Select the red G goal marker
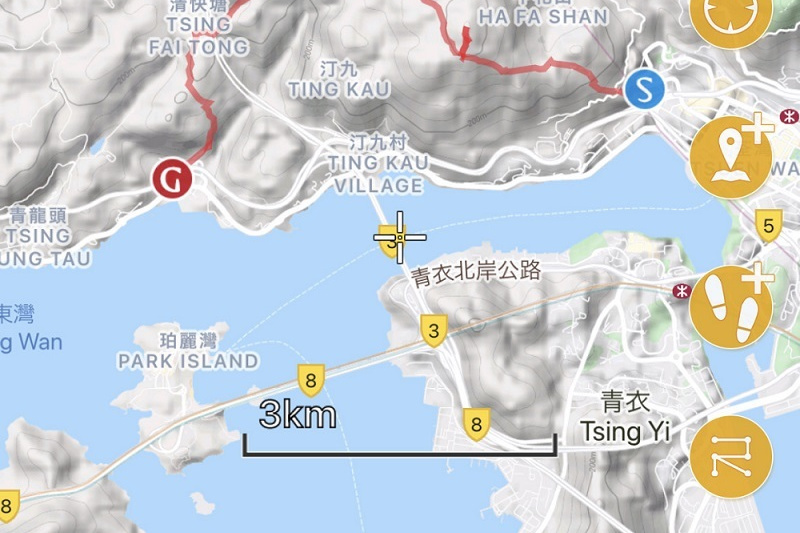The width and height of the screenshot is (800, 533). (173, 180)
